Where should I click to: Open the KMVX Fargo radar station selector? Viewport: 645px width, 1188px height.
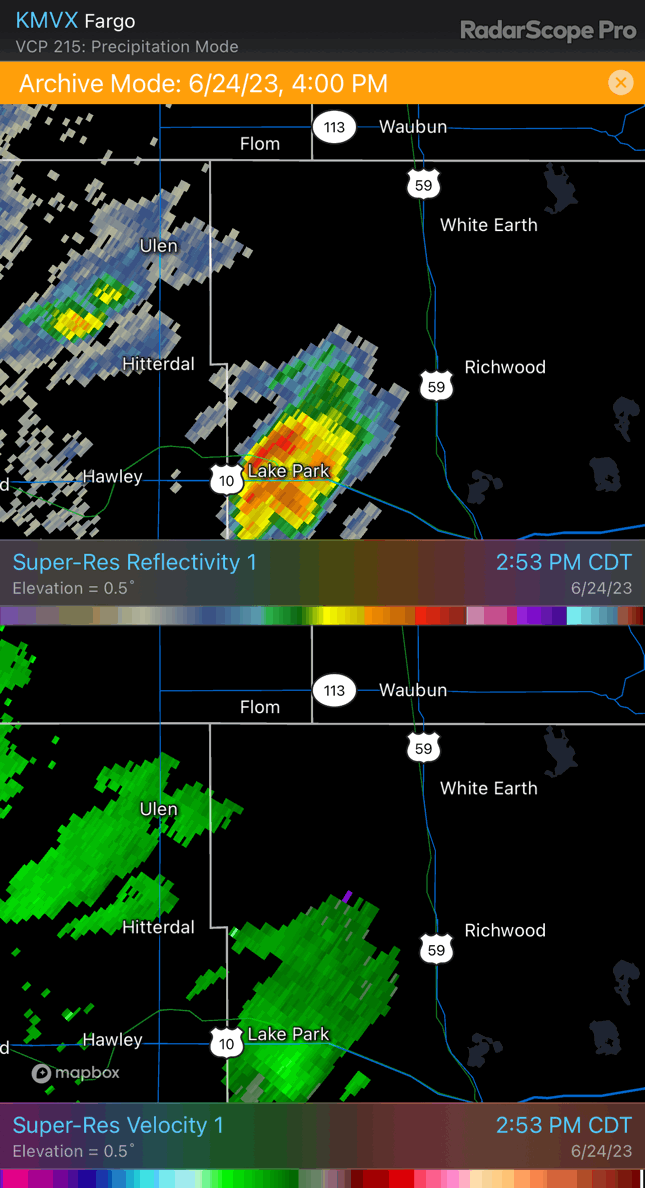coord(75,18)
